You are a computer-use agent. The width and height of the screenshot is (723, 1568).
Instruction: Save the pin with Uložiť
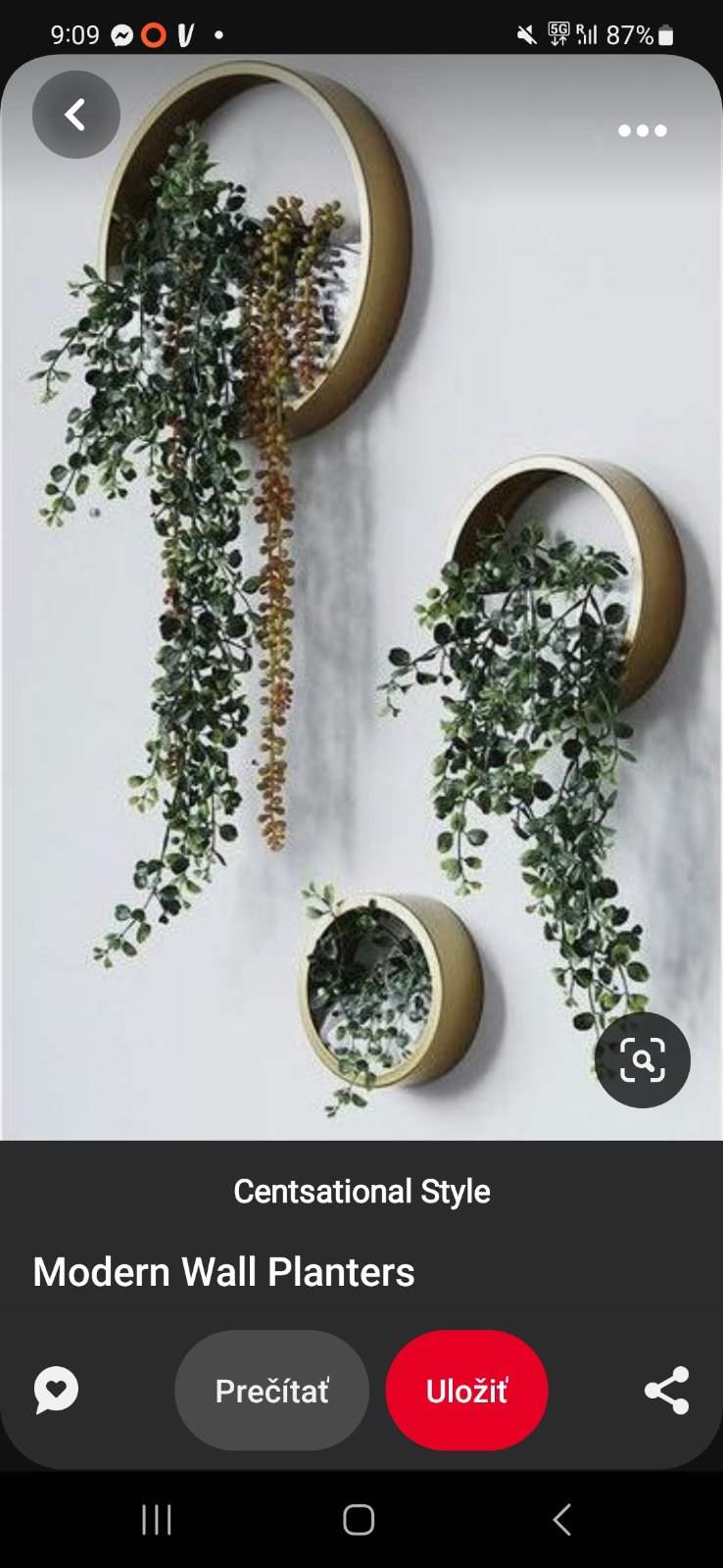click(x=466, y=1391)
